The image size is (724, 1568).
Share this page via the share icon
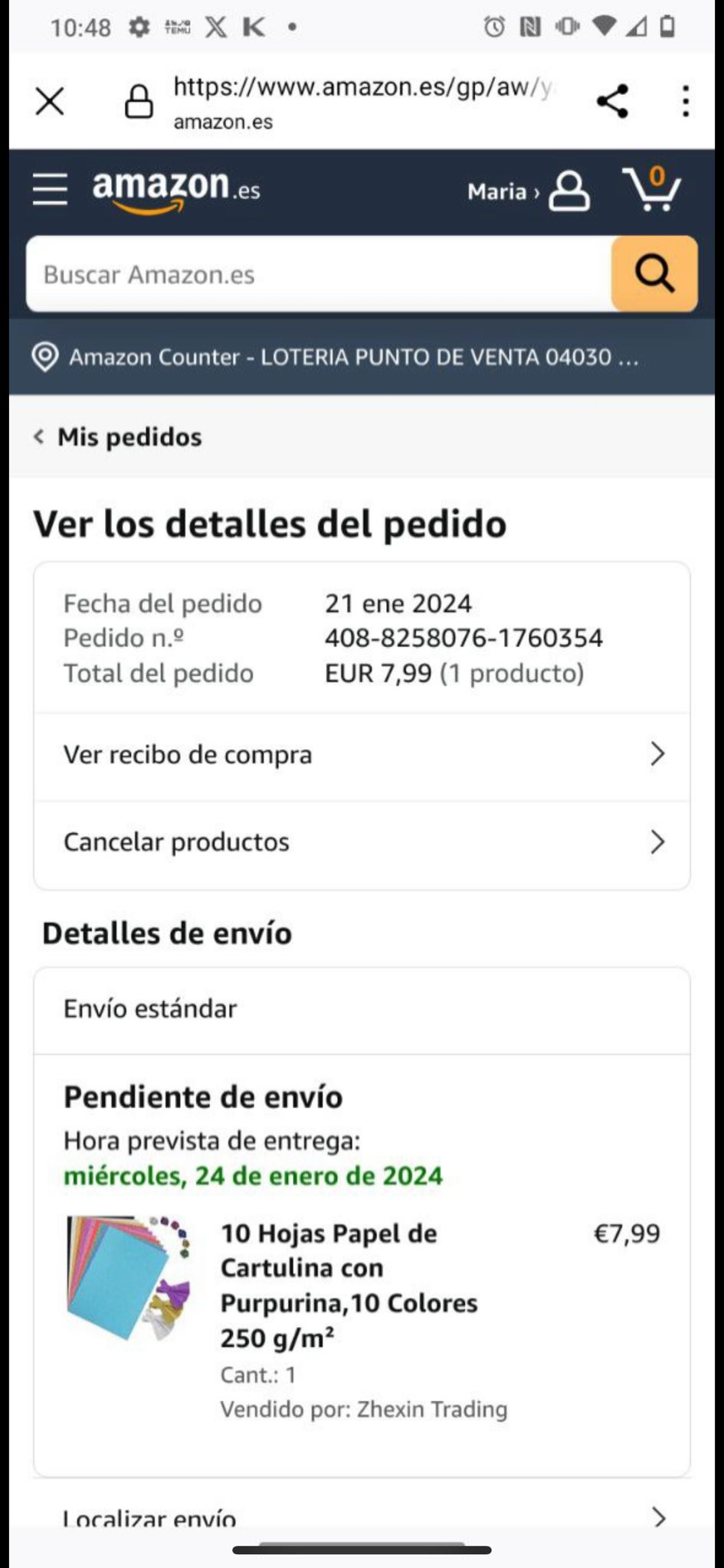pos(612,101)
